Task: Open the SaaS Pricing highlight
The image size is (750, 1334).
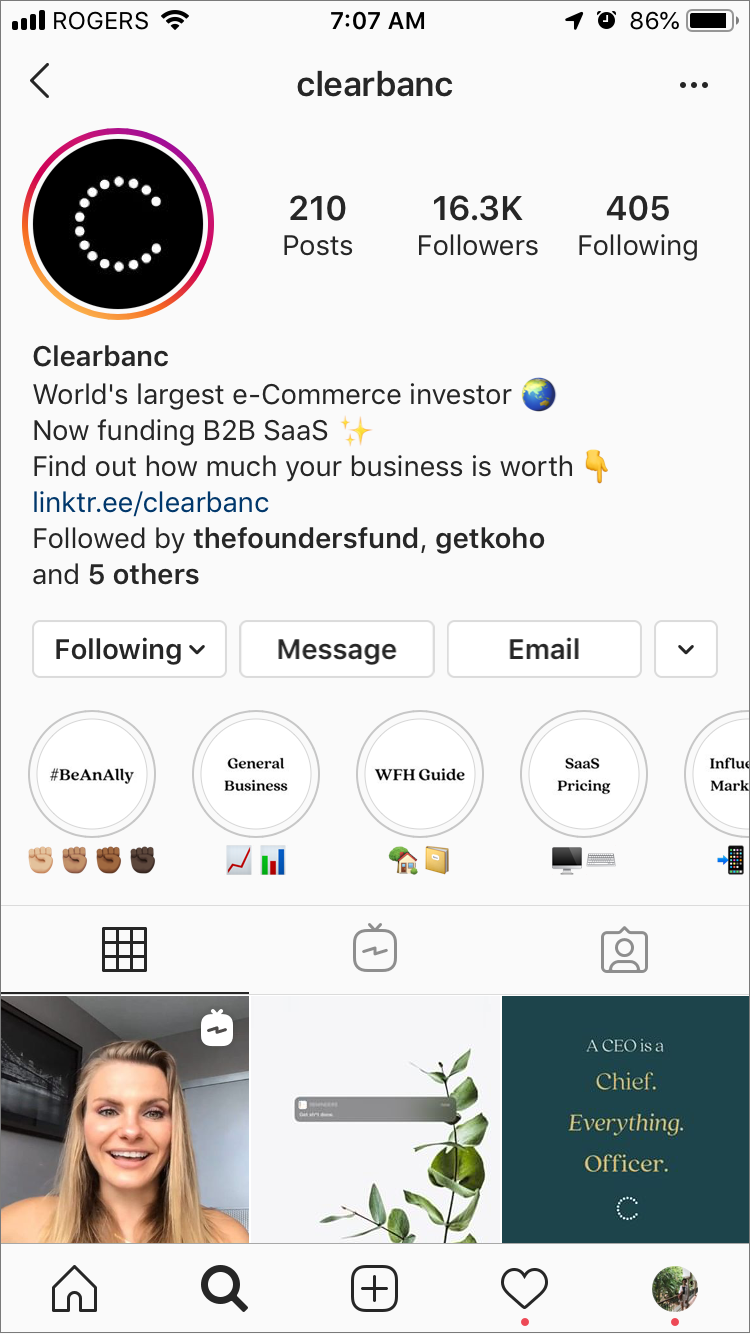Action: coord(584,774)
